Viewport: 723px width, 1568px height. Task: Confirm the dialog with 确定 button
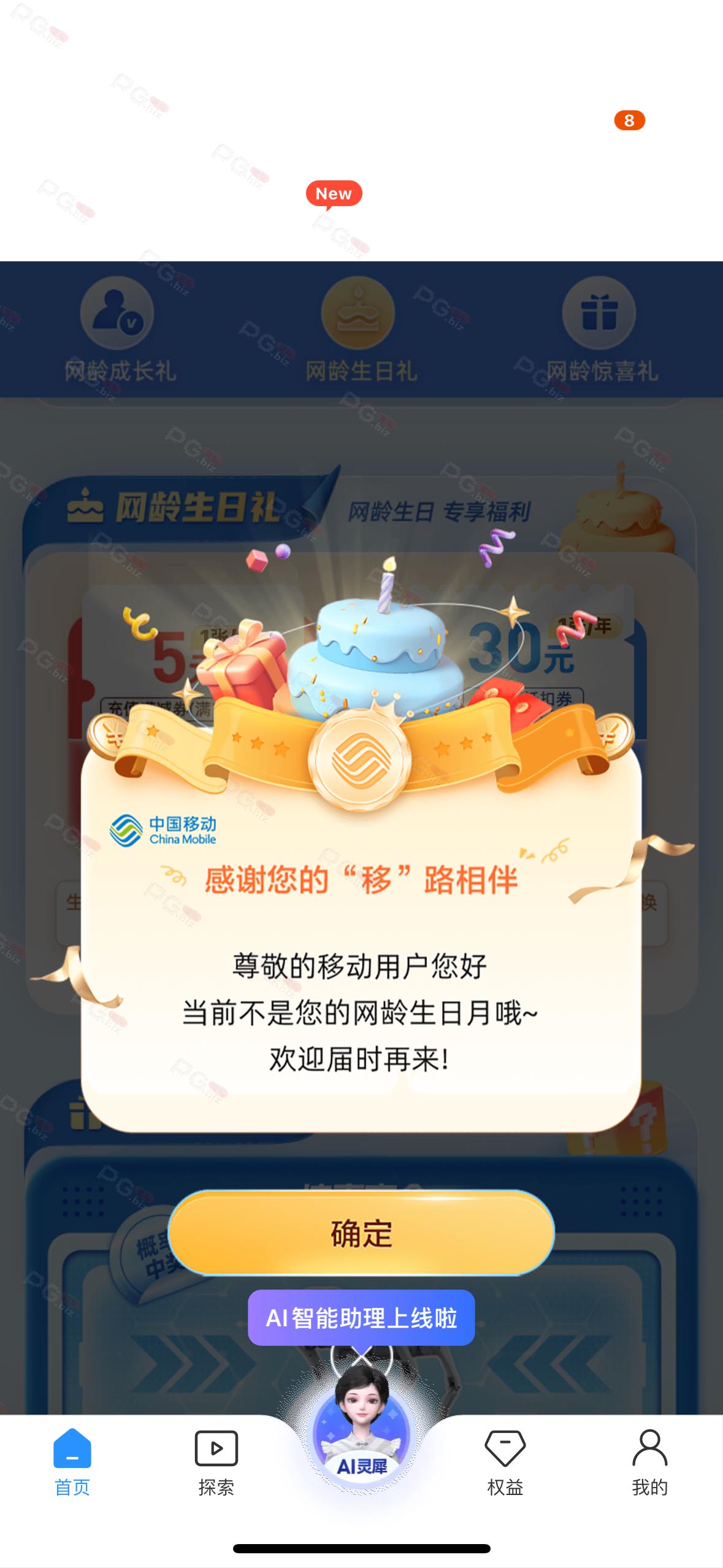click(361, 1233)
